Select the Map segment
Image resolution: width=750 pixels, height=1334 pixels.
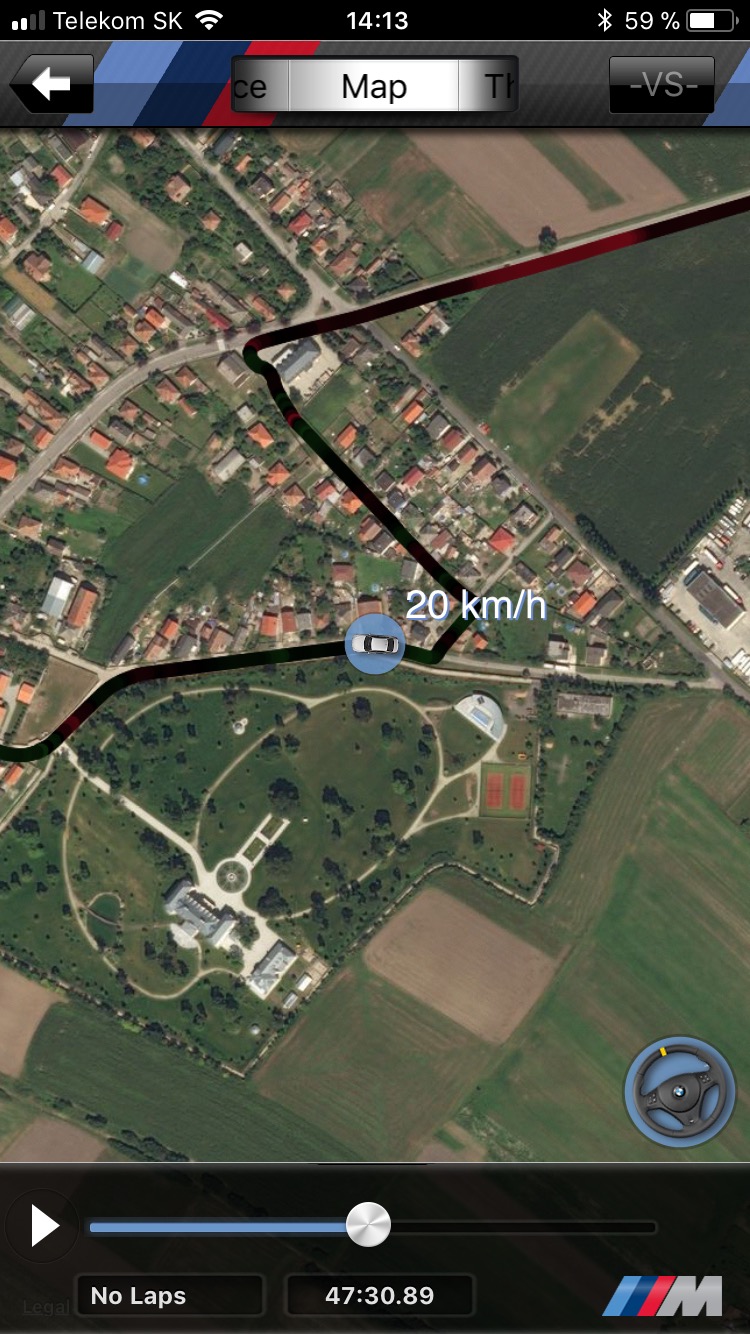pos(374,86)
